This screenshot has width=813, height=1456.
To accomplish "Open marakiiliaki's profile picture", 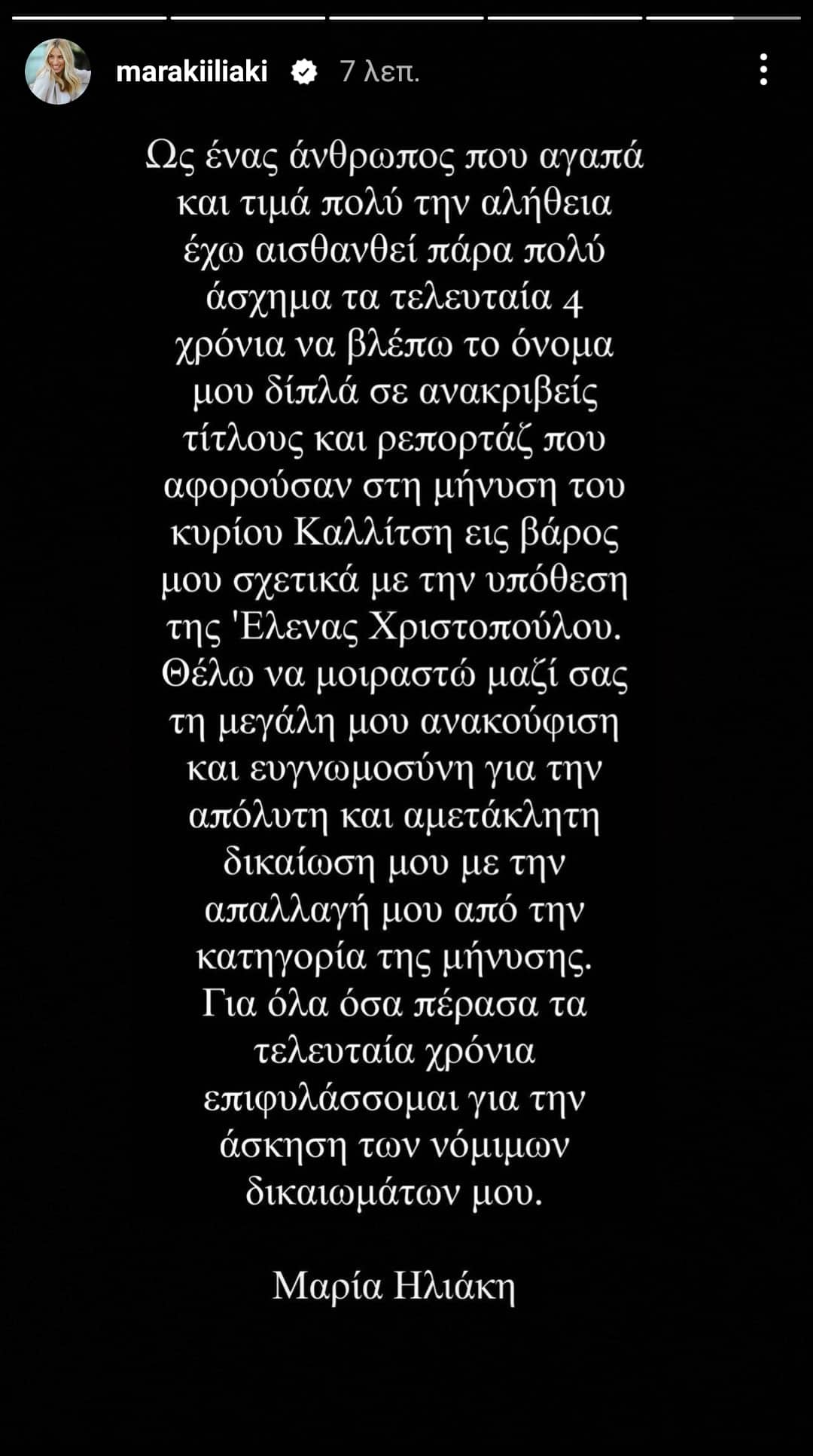I will pyautogui.click(x=58, y=72).
